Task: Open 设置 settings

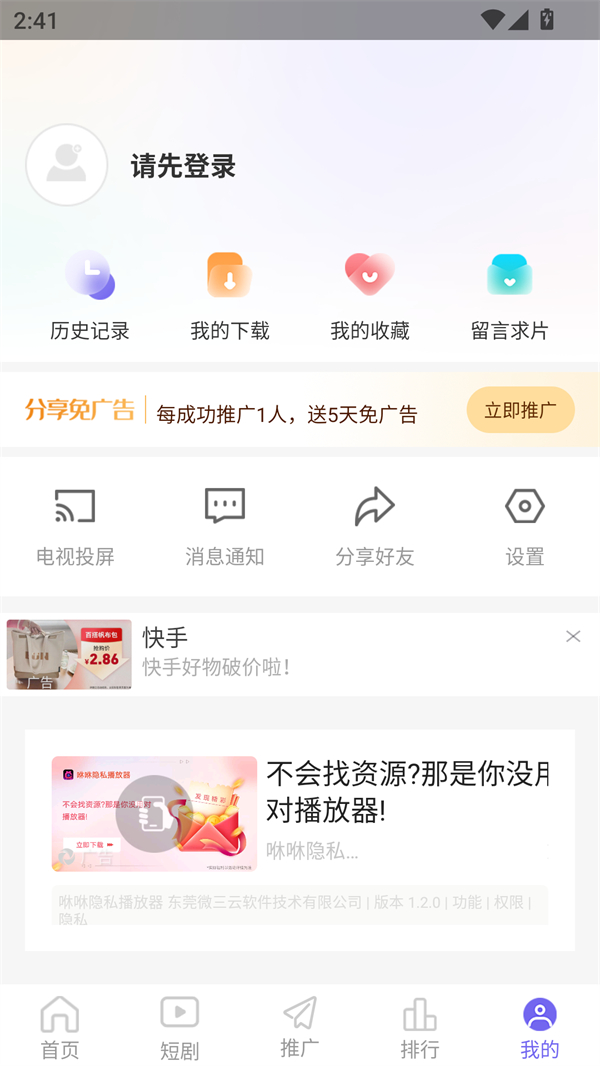Action: pos(525,527)
